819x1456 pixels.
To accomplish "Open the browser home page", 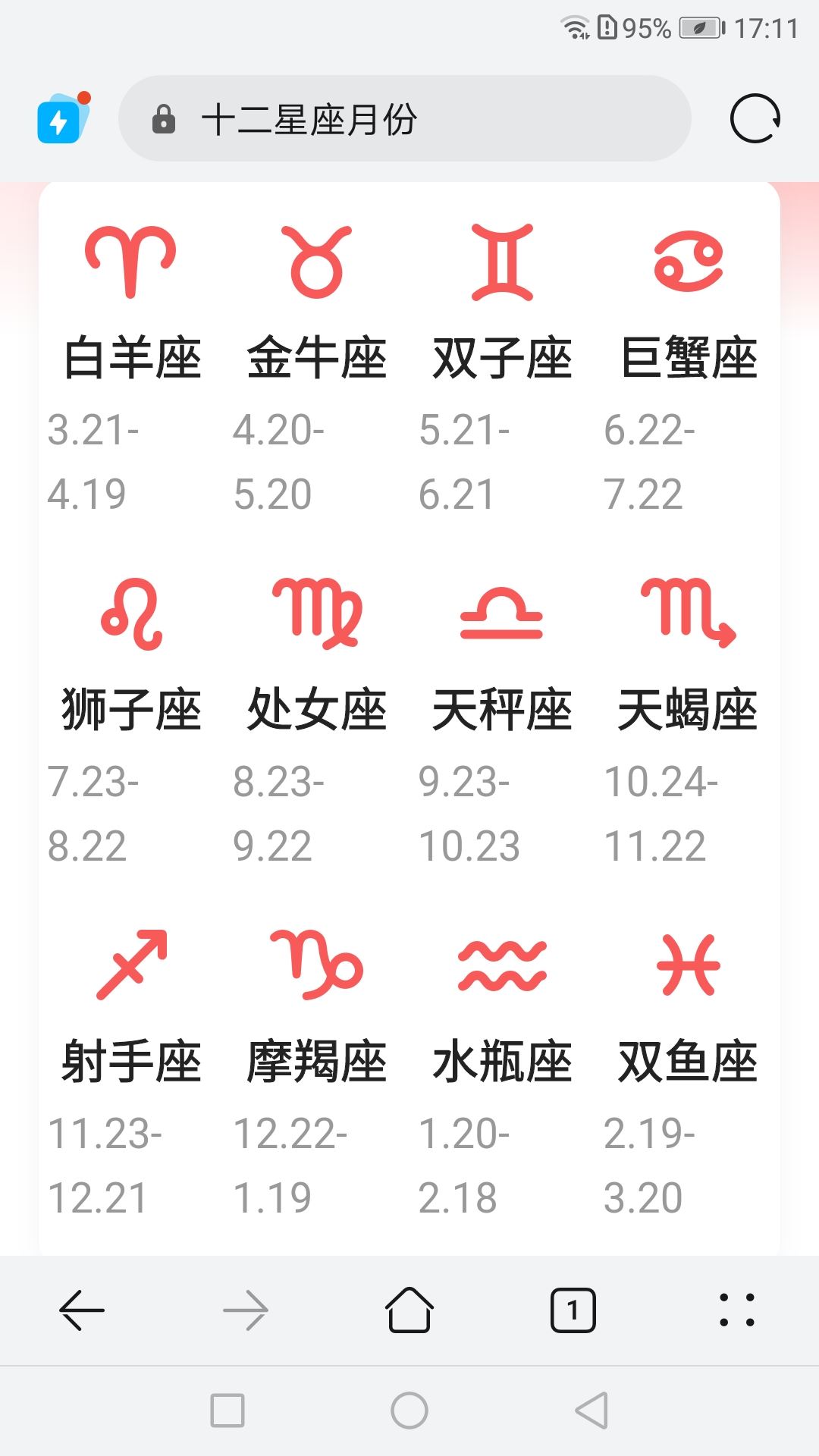I will [409, 1310].
